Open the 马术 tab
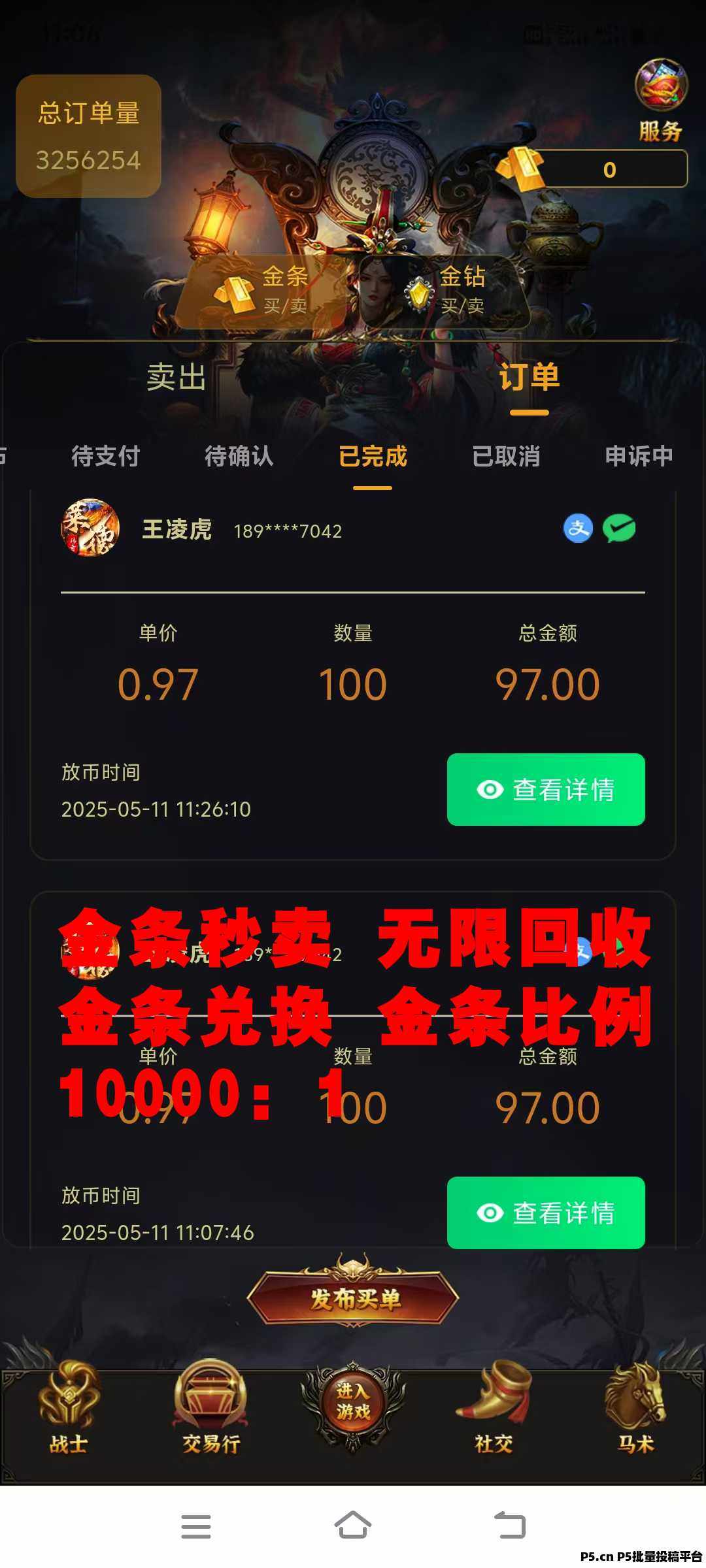This screenshot has width=706, height=1568. [635, 1406]
